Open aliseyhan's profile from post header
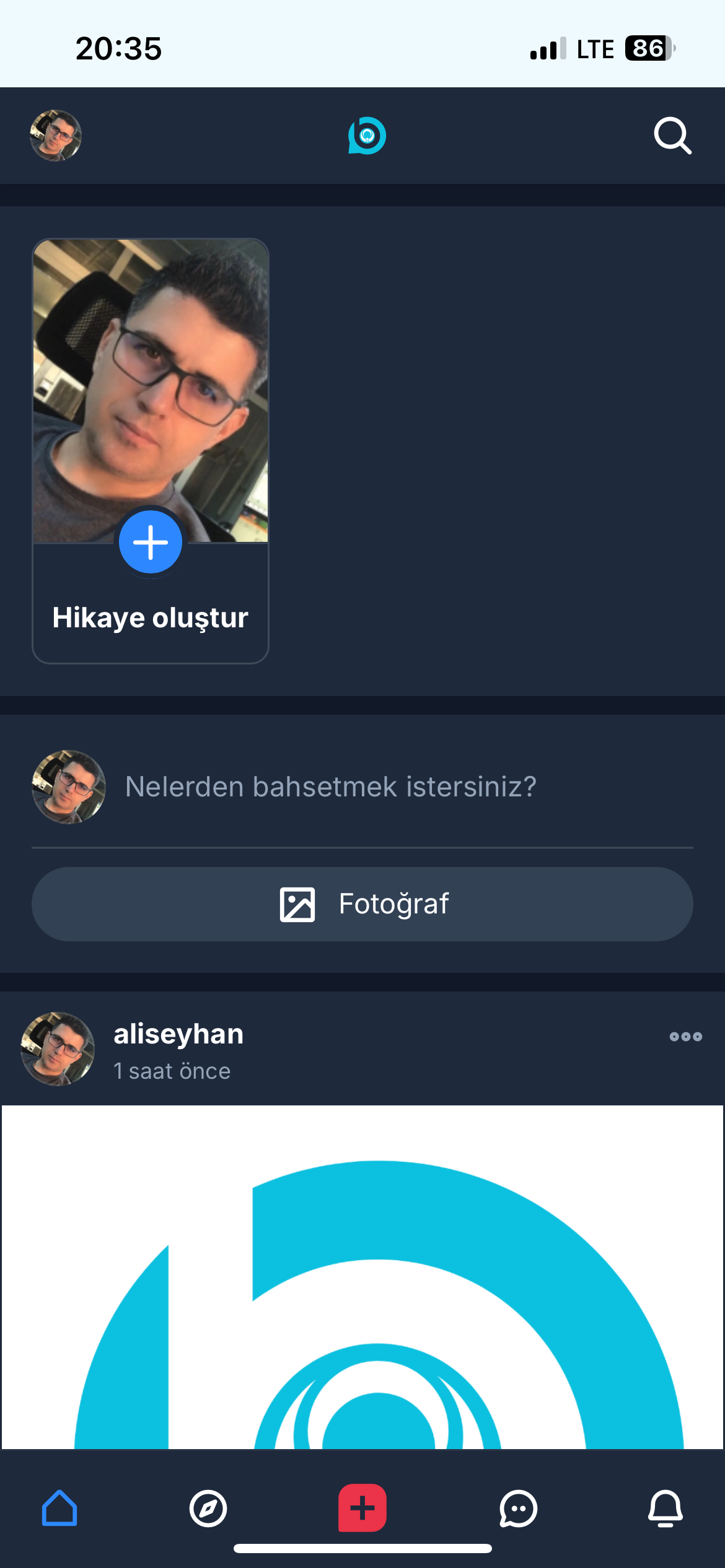This screenshot has width=725, height=1568. (178, 1034)
